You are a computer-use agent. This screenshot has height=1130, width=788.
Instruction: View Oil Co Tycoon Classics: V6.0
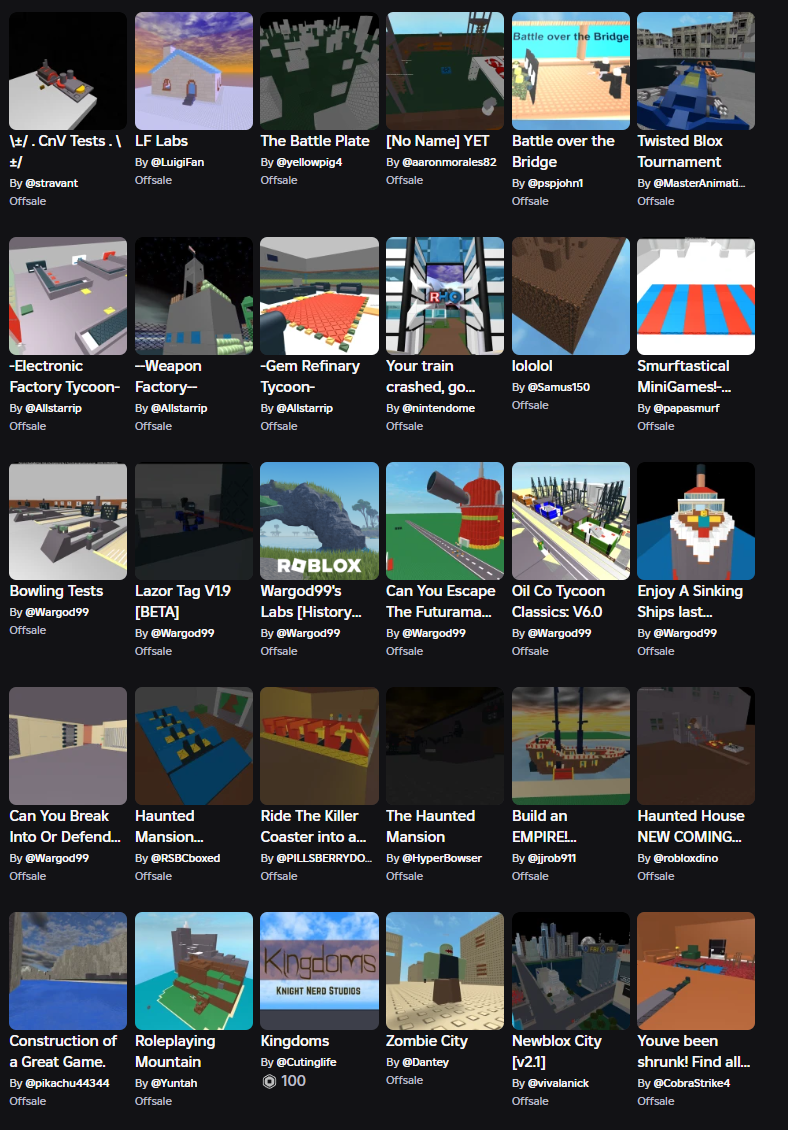(570, 521)
